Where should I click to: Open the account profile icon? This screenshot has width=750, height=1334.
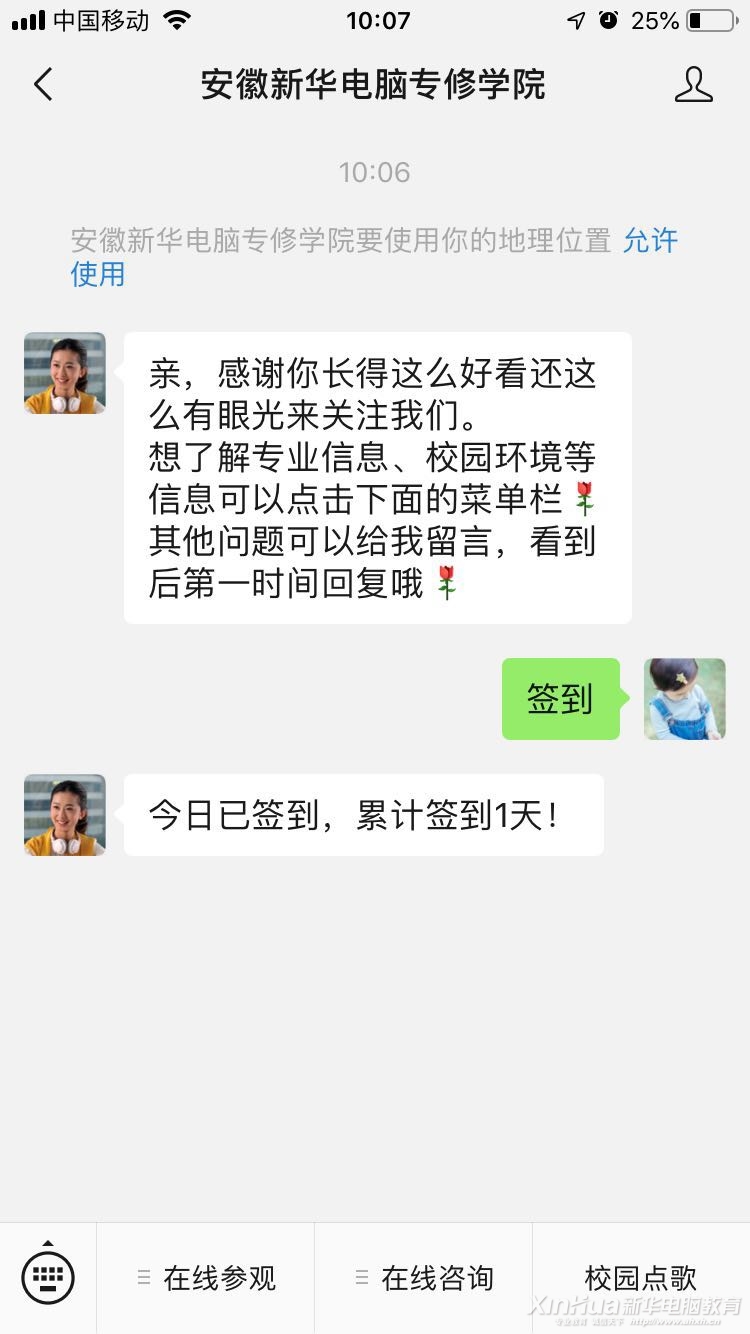(x=693, y=85)
